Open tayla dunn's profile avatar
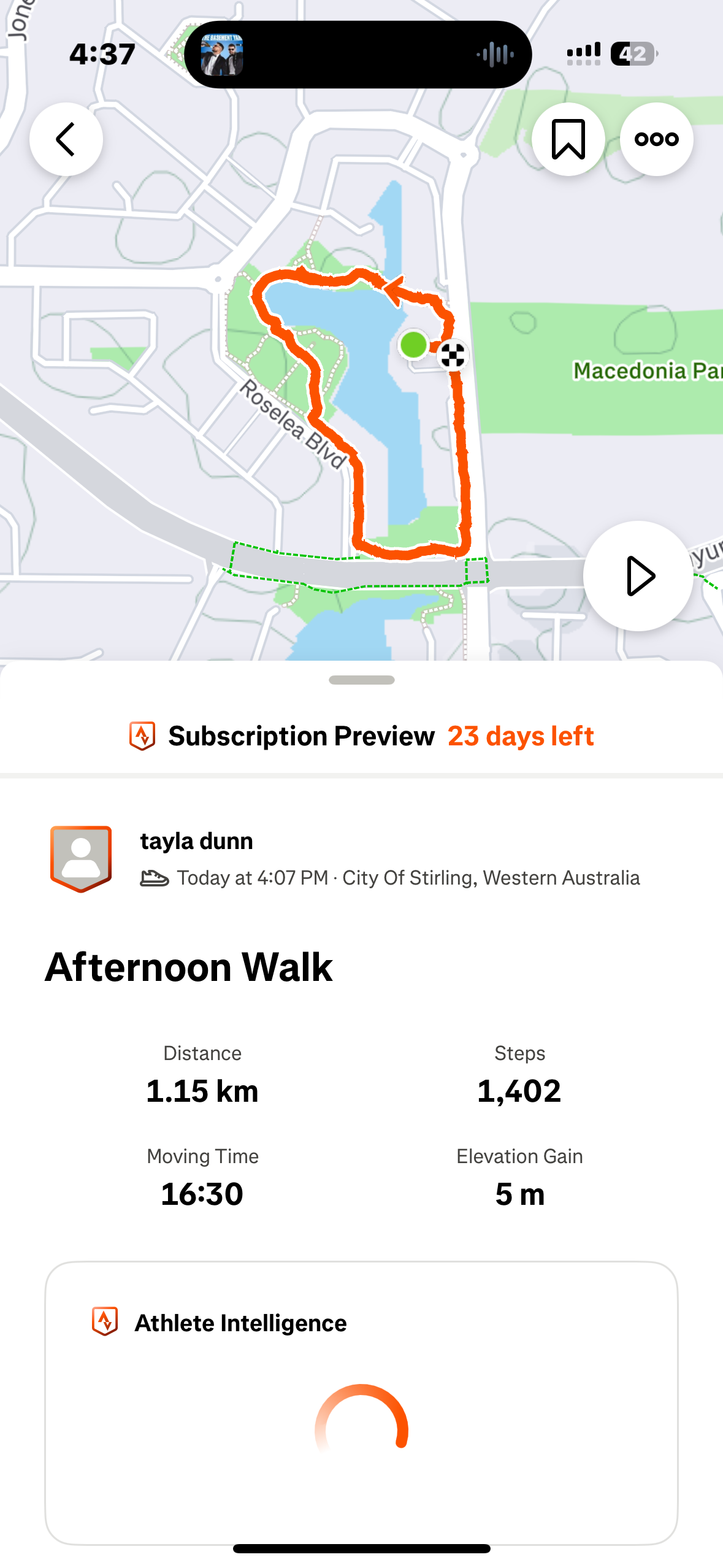Viewport: 723px width, 1568px height. pos(81,858)
